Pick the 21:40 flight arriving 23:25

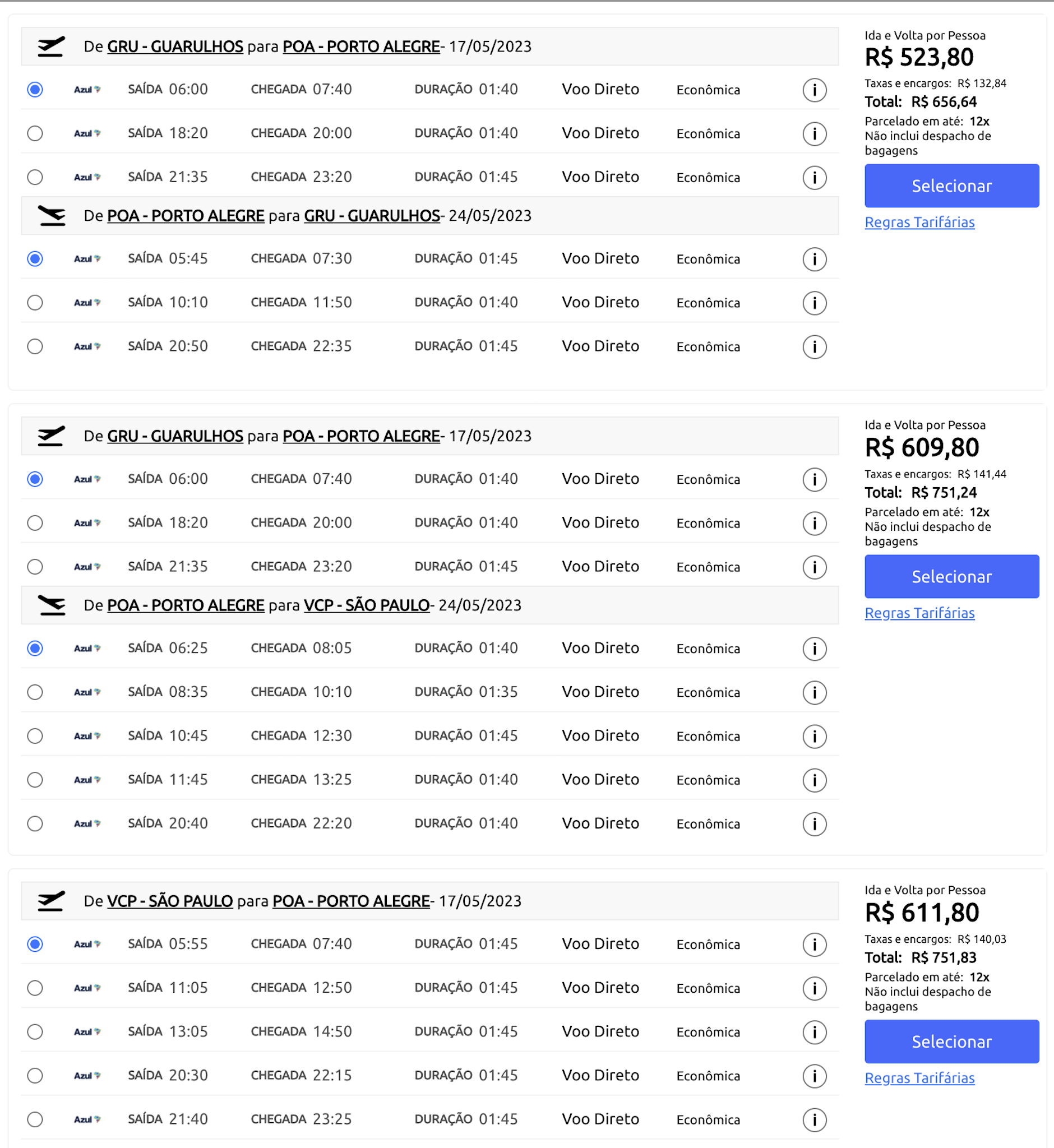[x=35, y=1119]
